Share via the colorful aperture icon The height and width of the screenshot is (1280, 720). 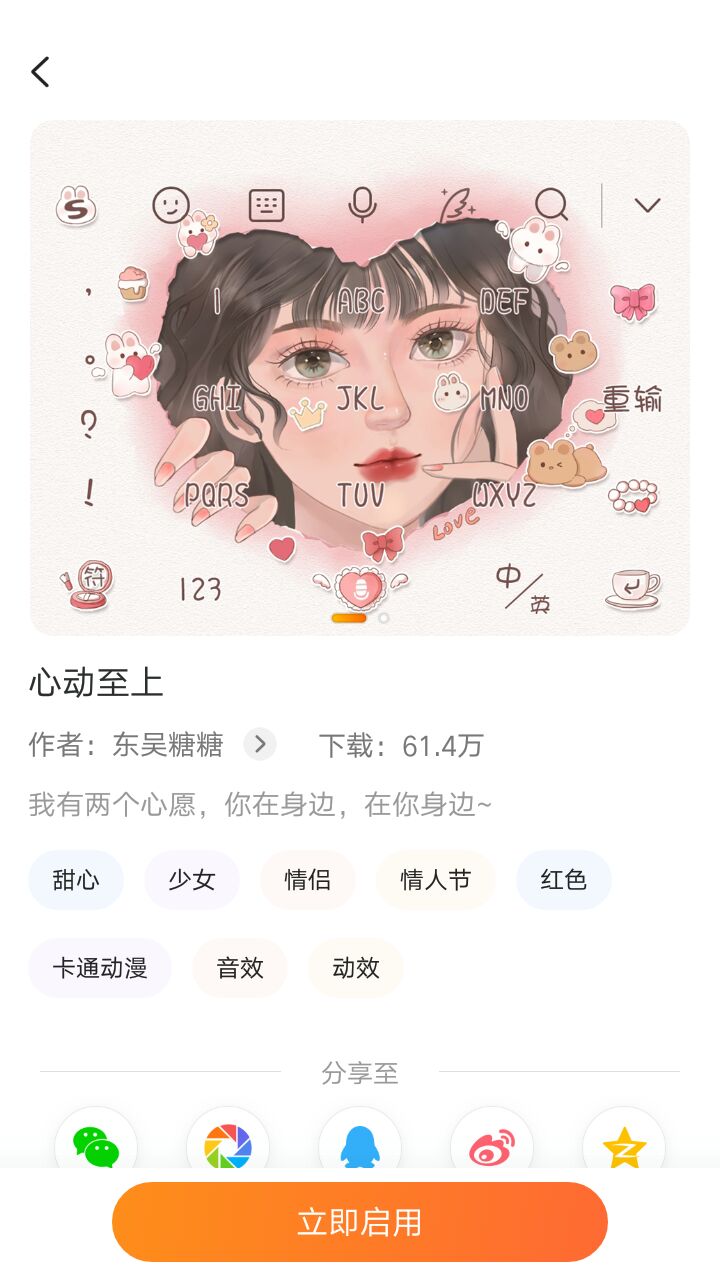[x=228, y=1146]
